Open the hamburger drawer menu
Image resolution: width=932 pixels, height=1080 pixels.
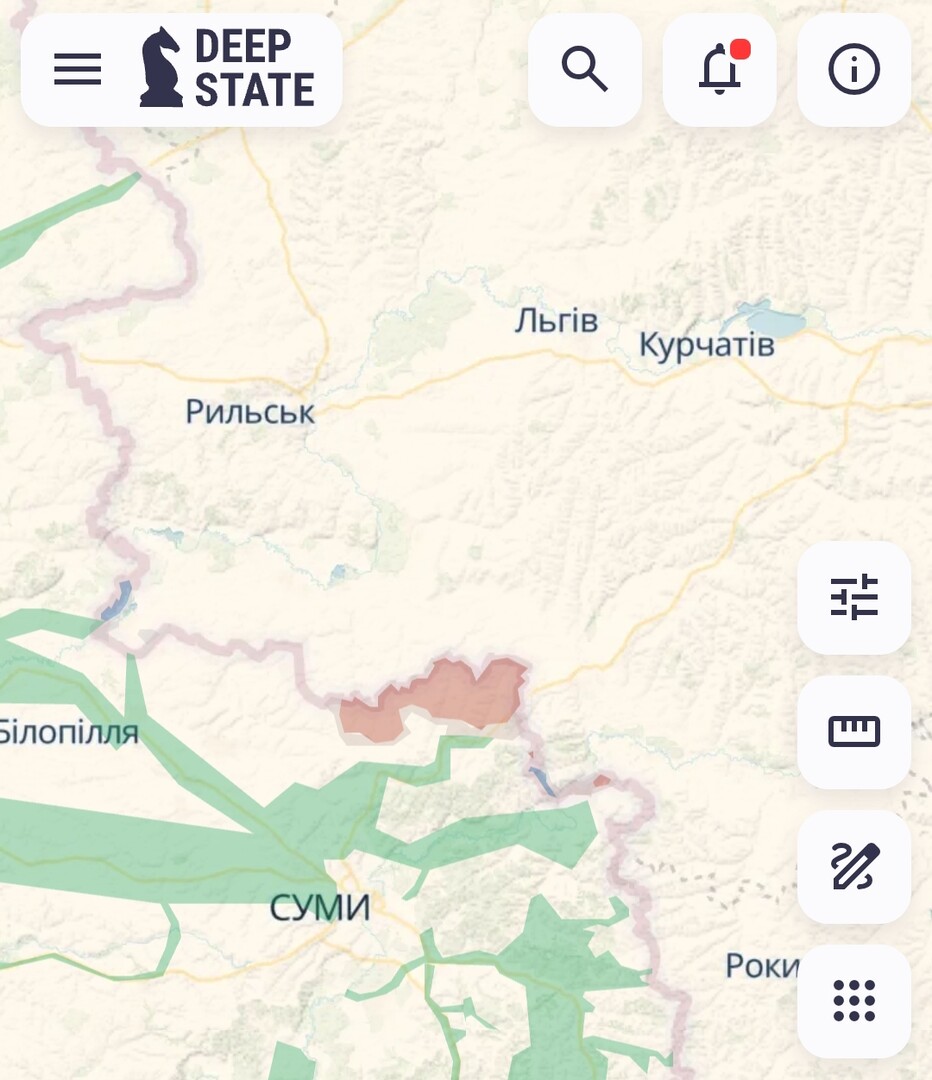pos(78,70)
